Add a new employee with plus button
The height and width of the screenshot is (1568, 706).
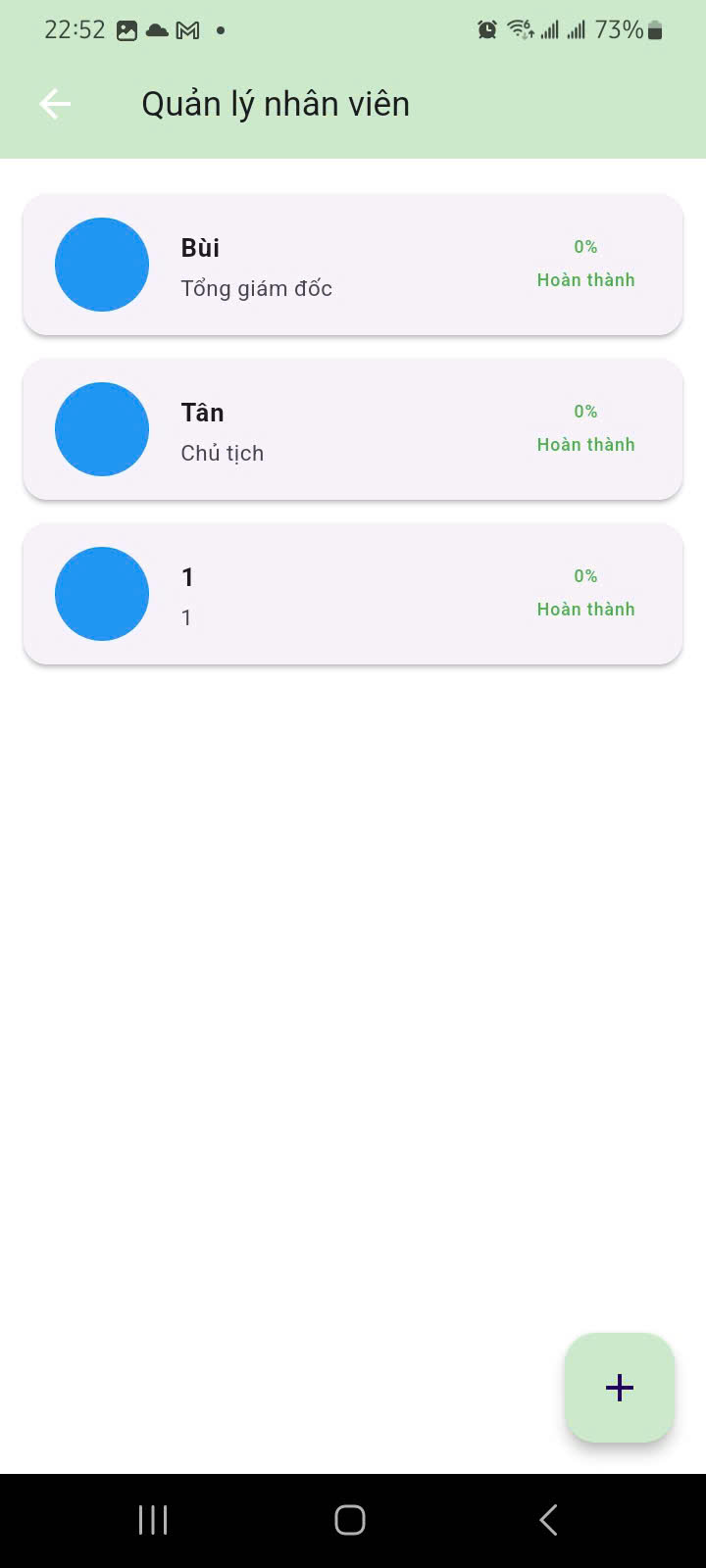(x=620, y=1388)
